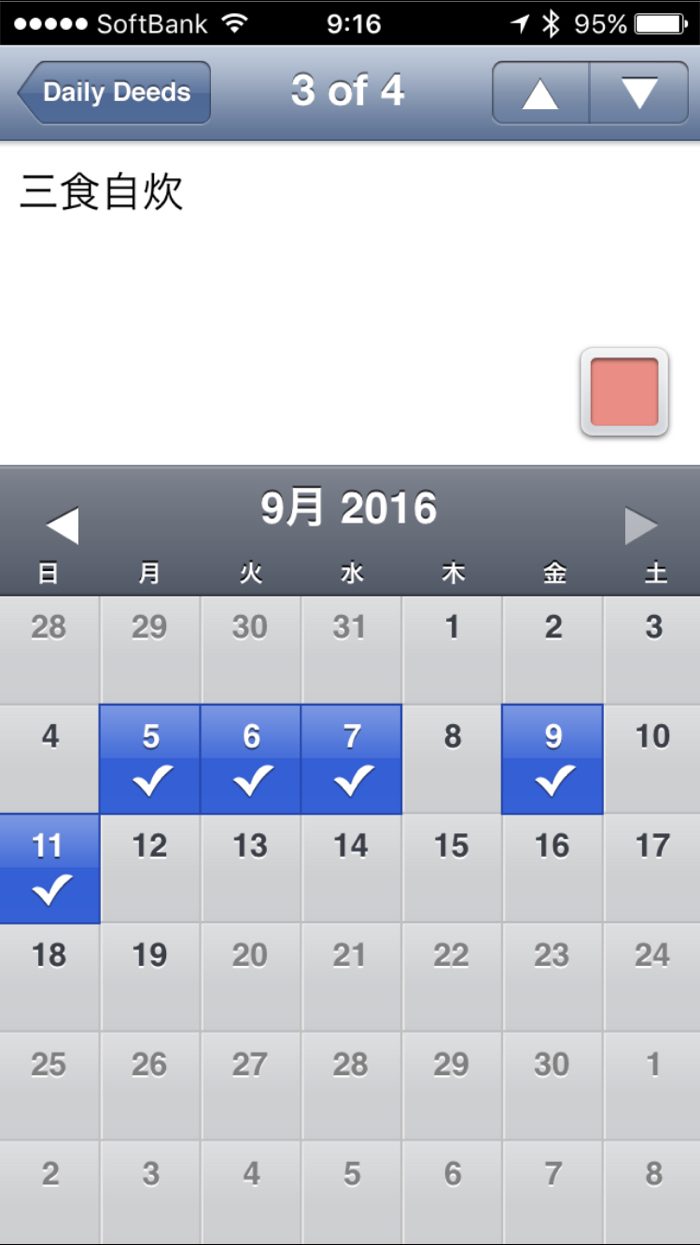The height and width of the screenshot is (1245, 700).
Task: Mark September 12 as done
Action: point(150,868)
